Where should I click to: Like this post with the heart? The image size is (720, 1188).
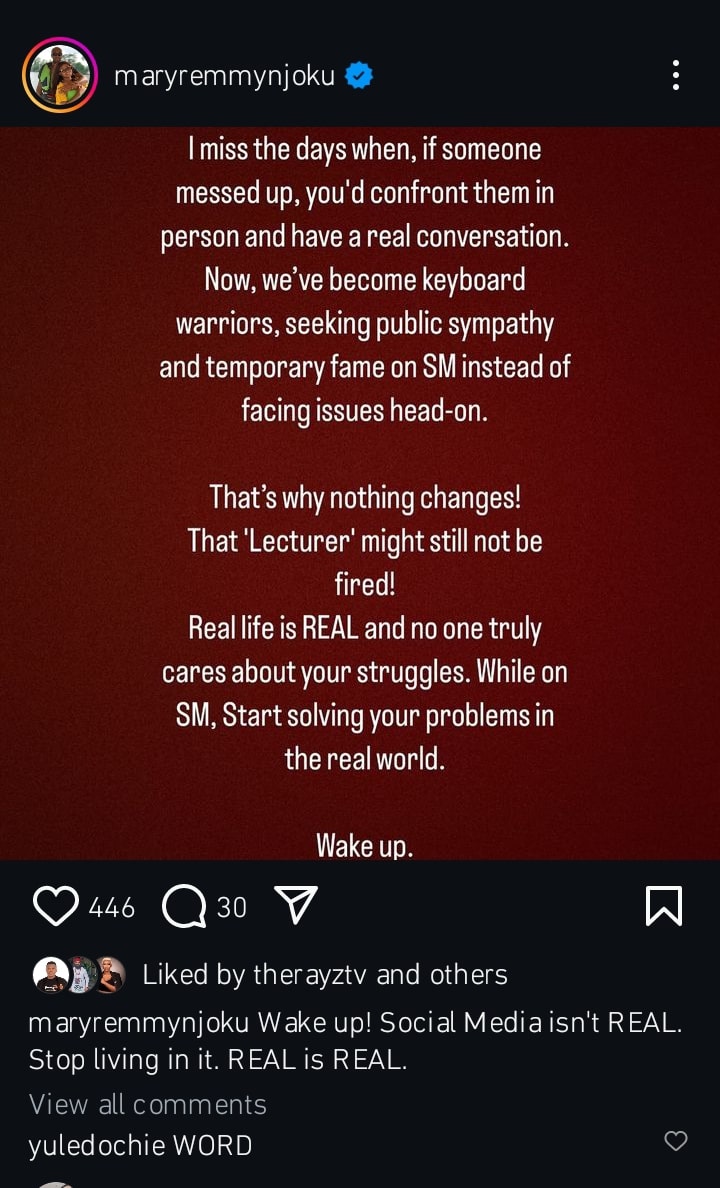click(56, 906)
